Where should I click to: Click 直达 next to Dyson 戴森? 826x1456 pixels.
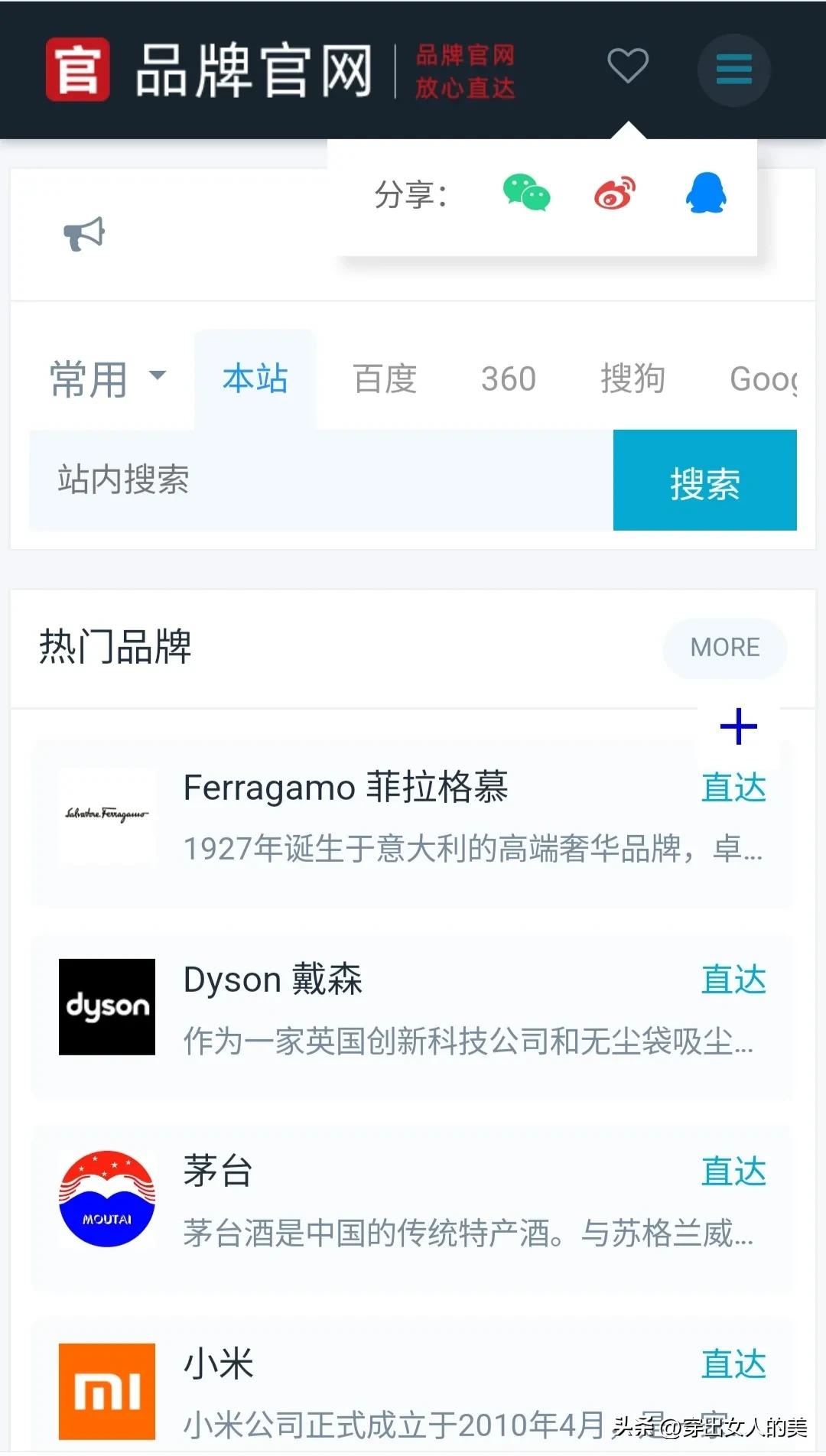coord(733,980)
